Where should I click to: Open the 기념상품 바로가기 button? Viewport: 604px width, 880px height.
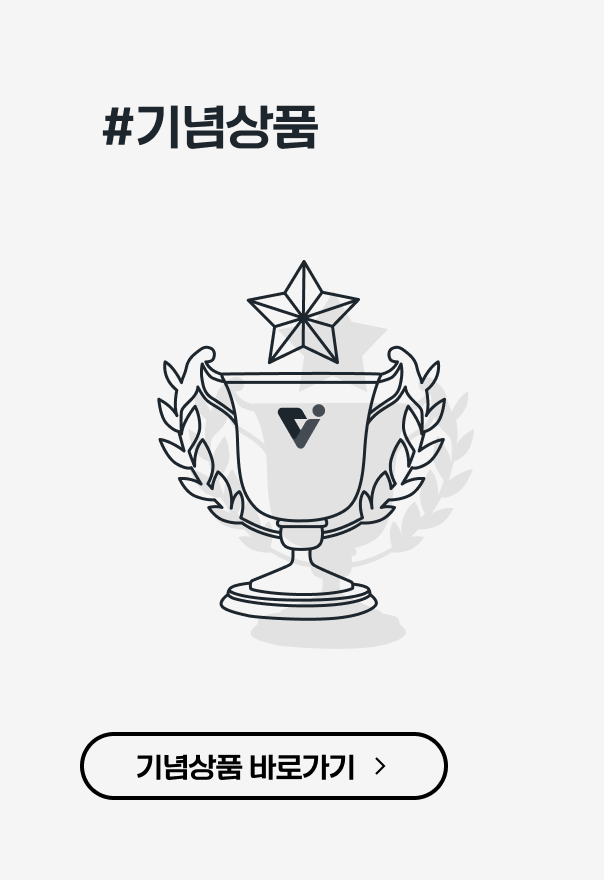263,766
